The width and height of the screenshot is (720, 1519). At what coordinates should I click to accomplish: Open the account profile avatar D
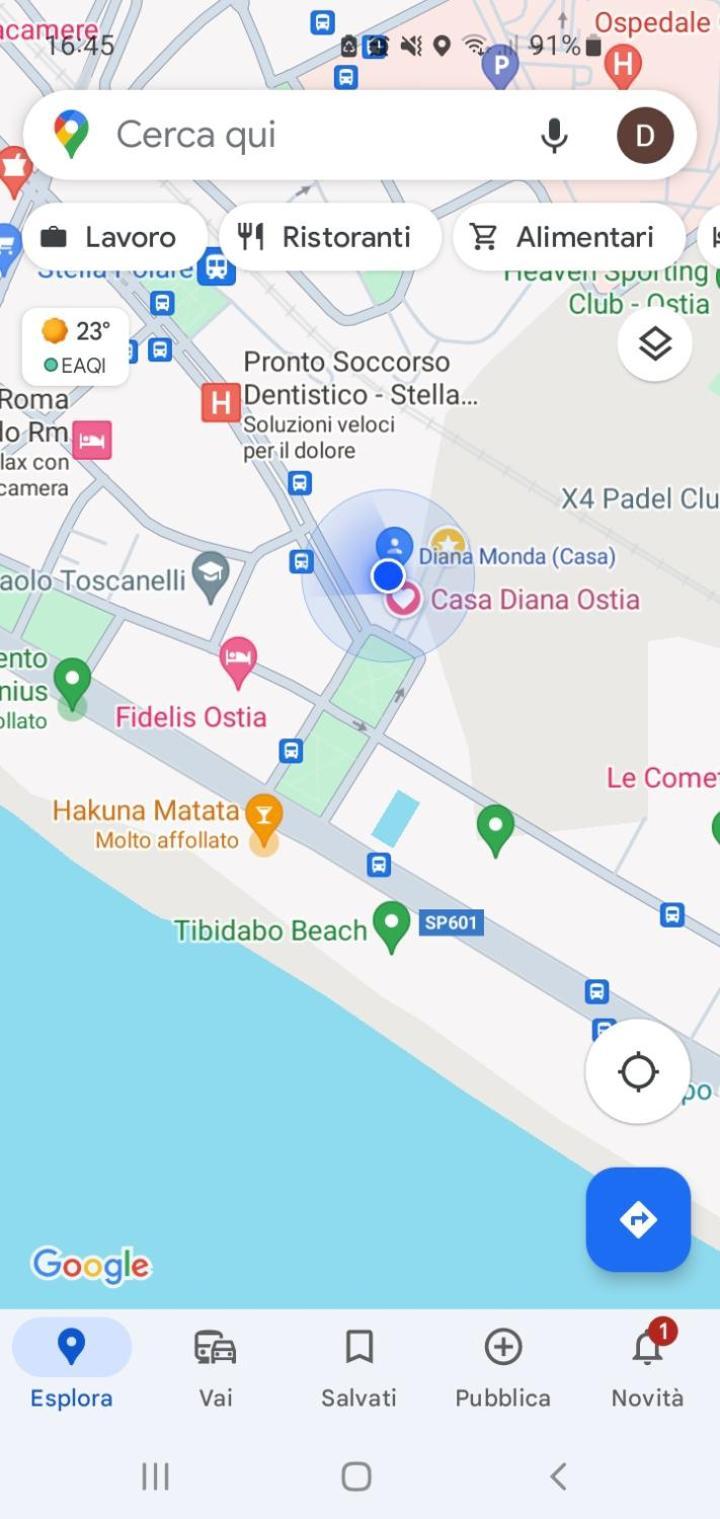click(645, 135)
